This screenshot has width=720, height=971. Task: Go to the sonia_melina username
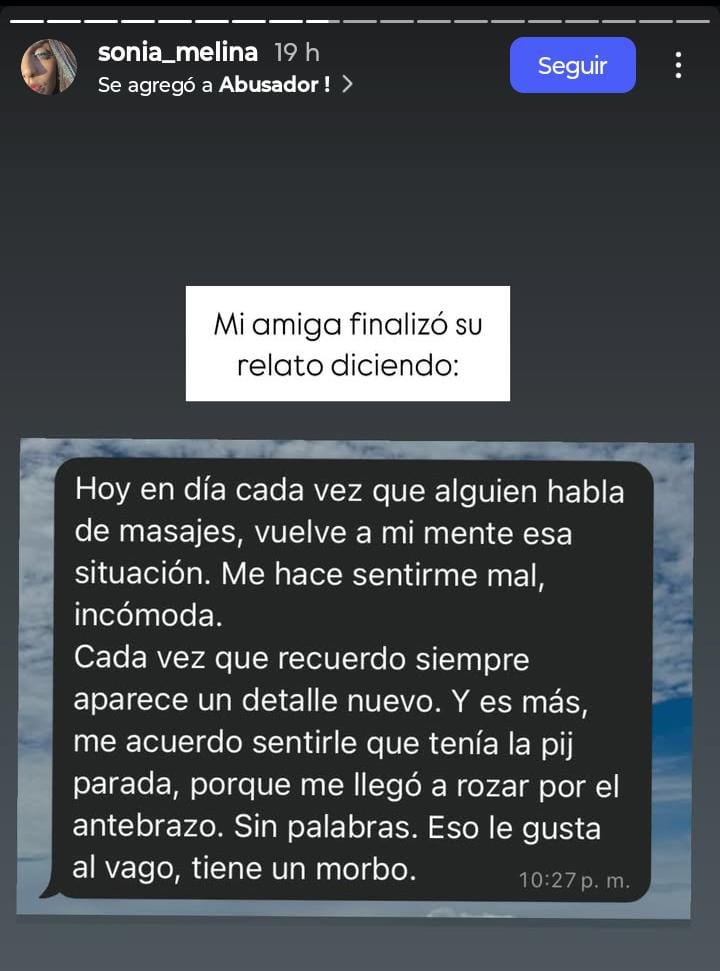pyautogui.click(x=178, y=52)
